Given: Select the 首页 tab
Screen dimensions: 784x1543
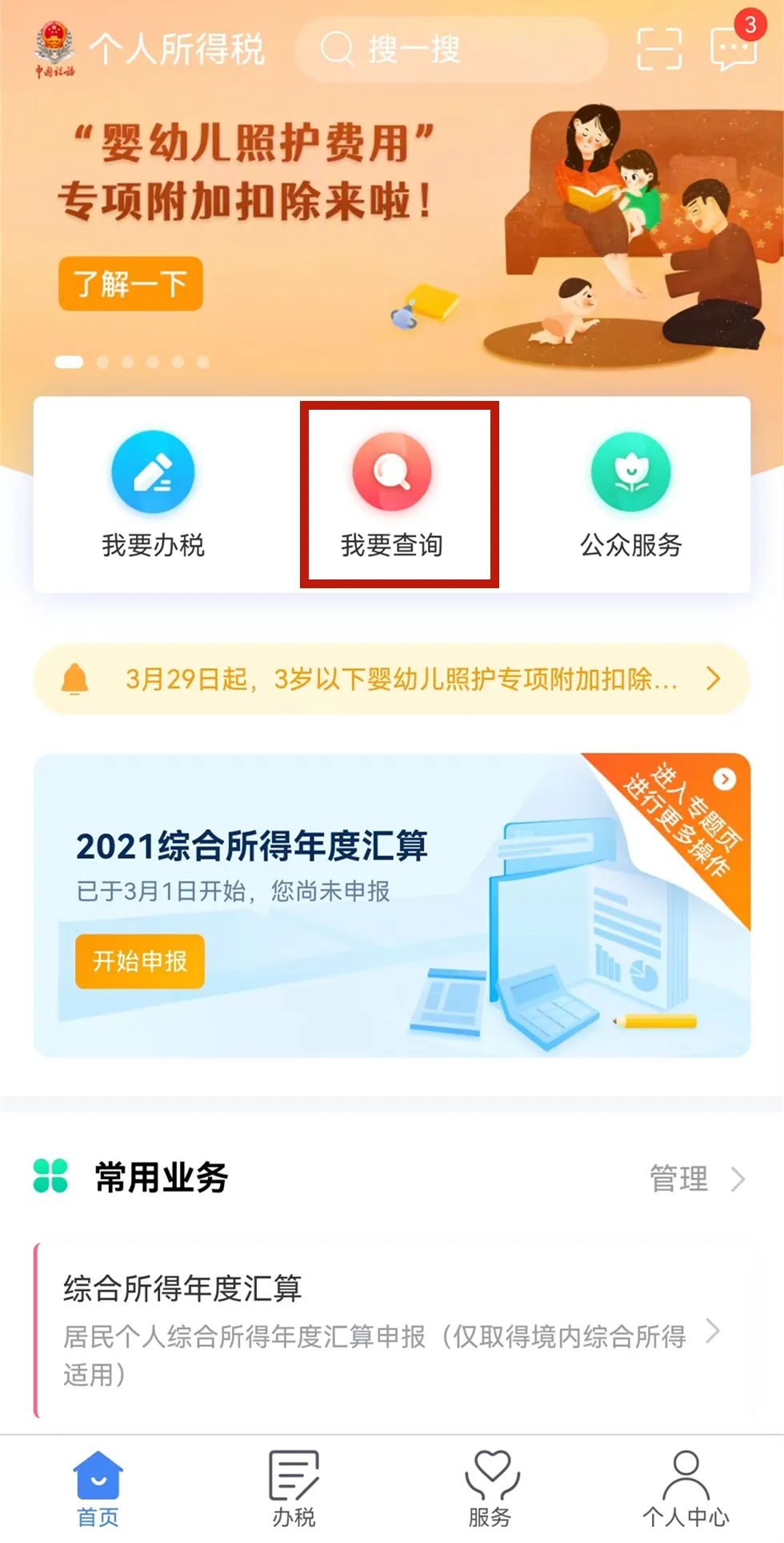Looking at the screenshot, I should 98,1489.
